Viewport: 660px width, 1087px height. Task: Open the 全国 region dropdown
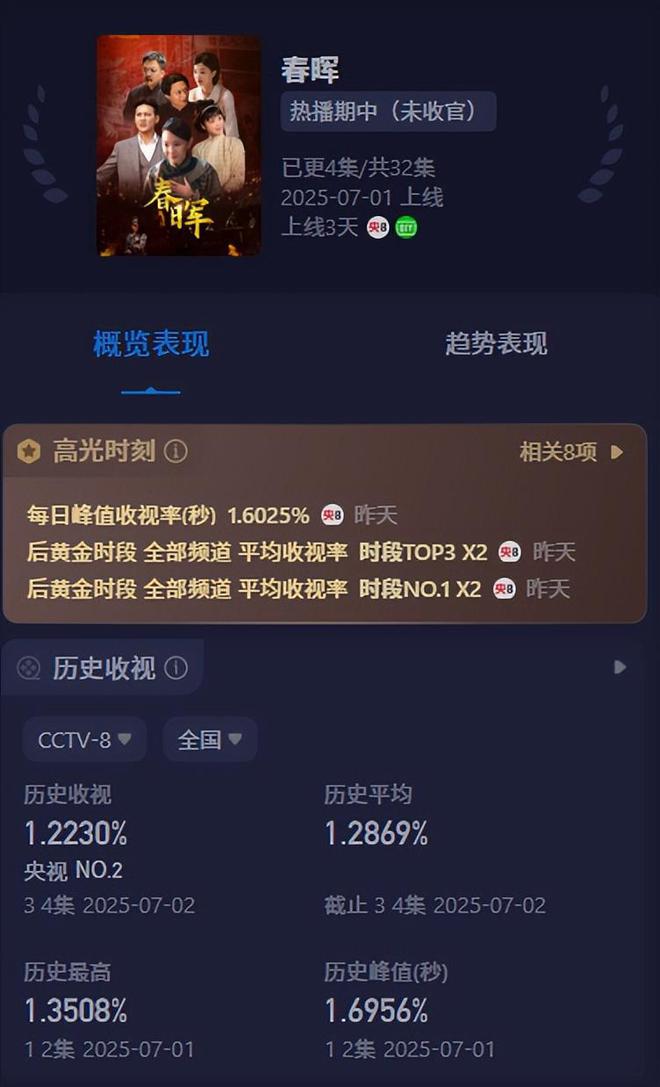pyautogui.click(x=210, y=740)
